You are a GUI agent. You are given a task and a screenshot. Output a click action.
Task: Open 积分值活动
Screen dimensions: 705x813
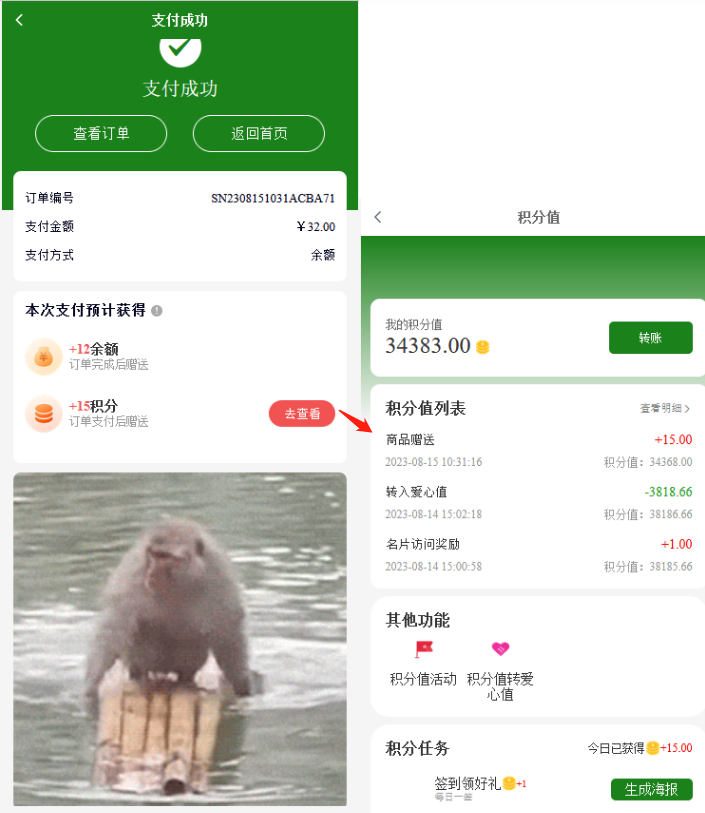point(423,663)
